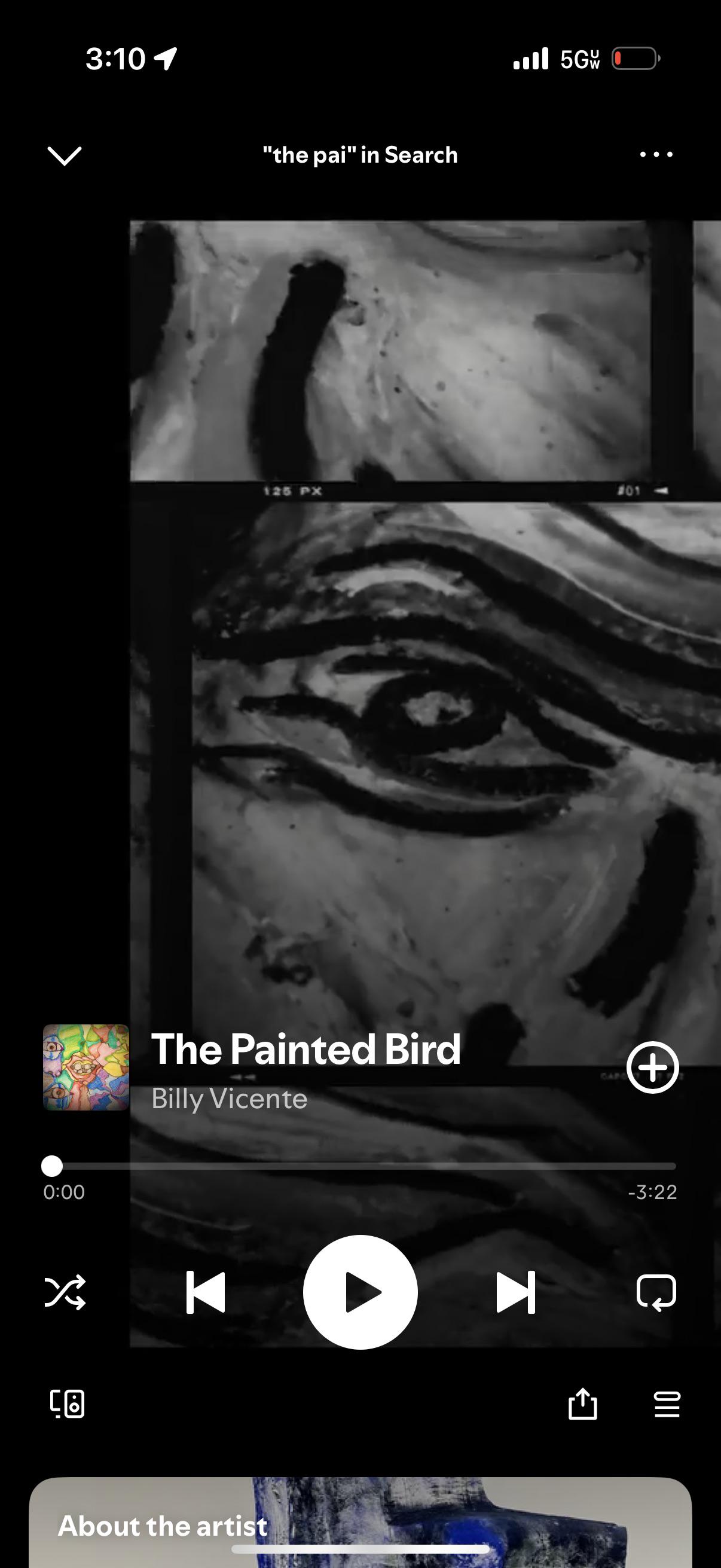Skip to the next track
Viewport: 721px width, 1568px height.
[x=515, y=1292]
